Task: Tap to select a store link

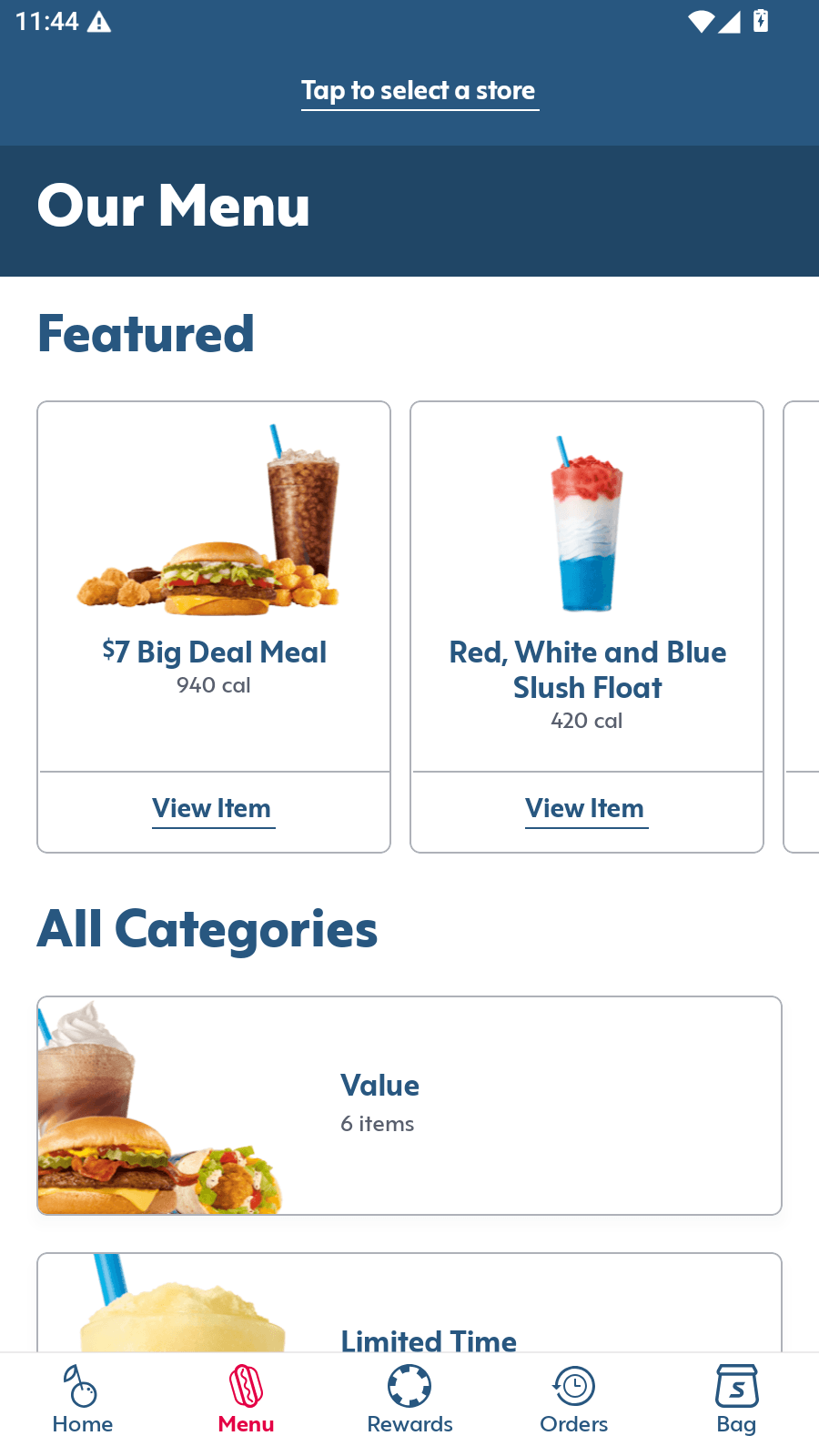Action: [x=420, y=91]
